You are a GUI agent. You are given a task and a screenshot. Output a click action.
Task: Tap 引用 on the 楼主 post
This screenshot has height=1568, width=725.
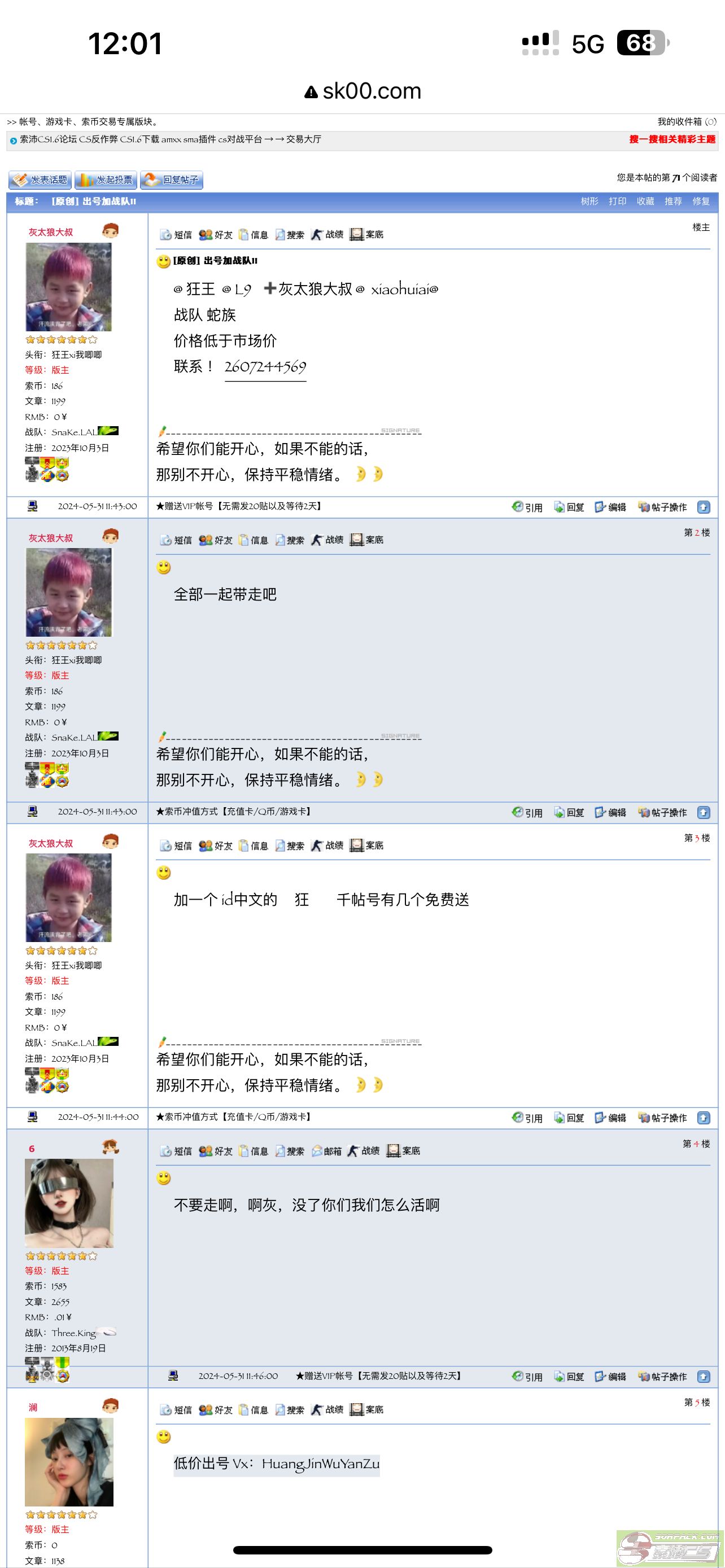[x=527, y=507]
